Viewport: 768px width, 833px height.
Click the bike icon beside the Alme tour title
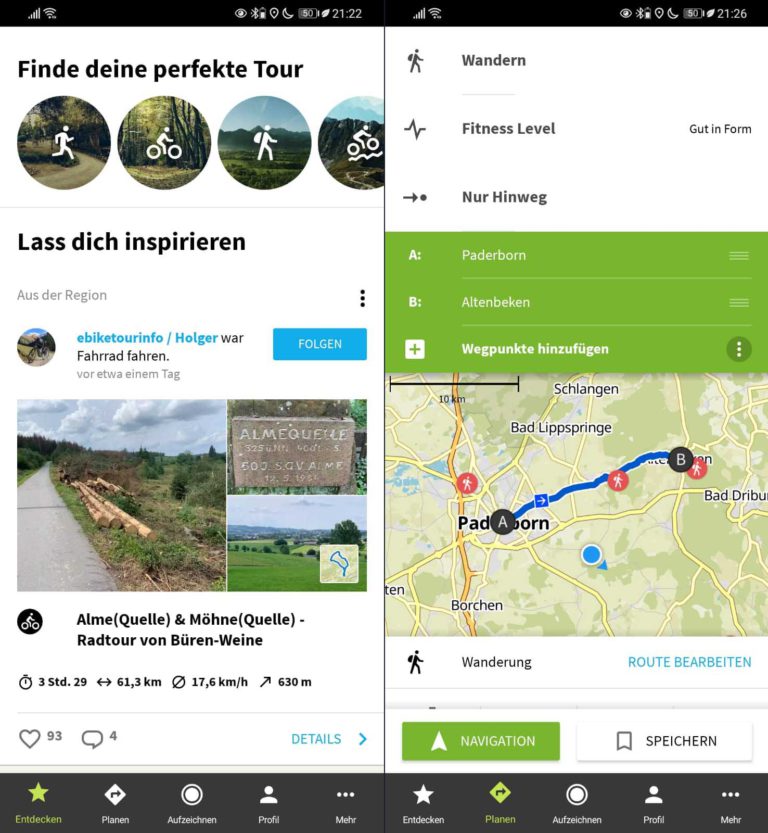click(30, 621)
